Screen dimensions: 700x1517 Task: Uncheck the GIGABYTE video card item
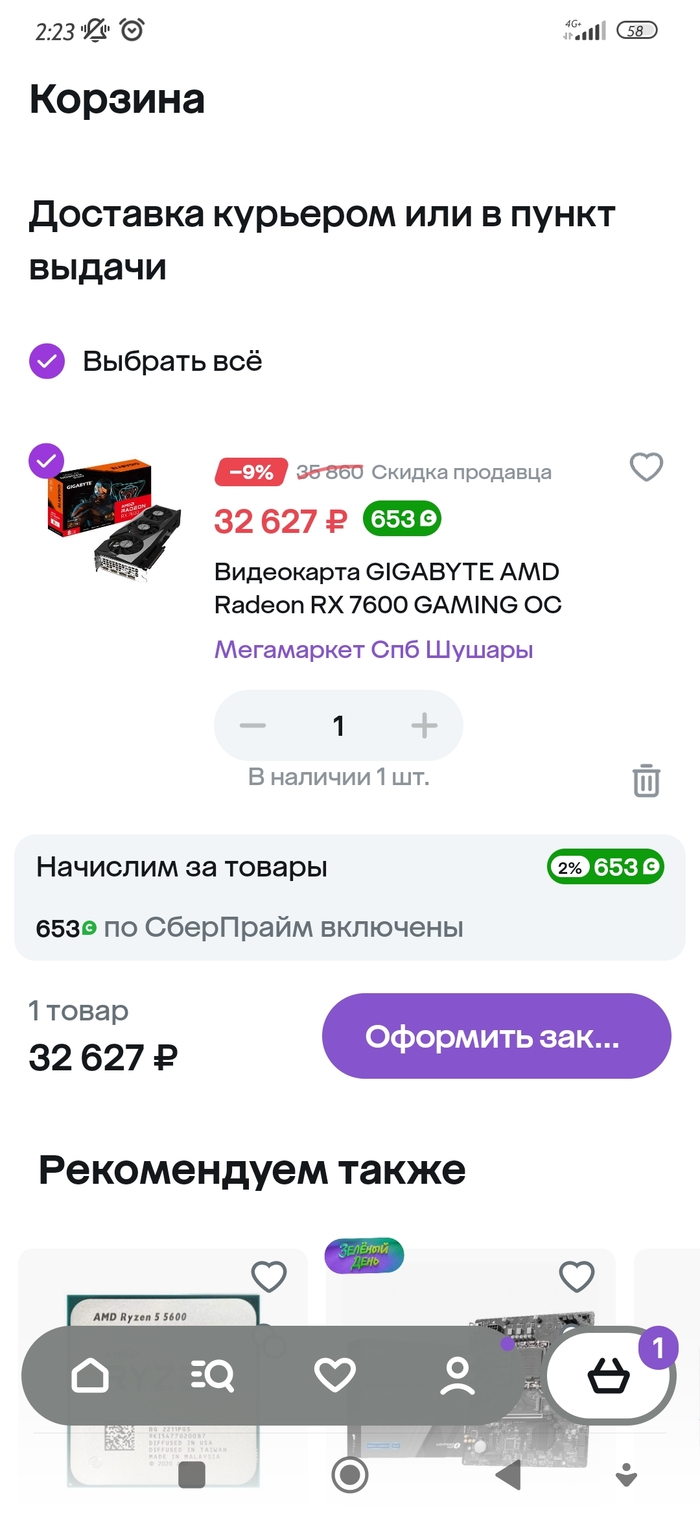pyautogui.click(x=46, y=461)
